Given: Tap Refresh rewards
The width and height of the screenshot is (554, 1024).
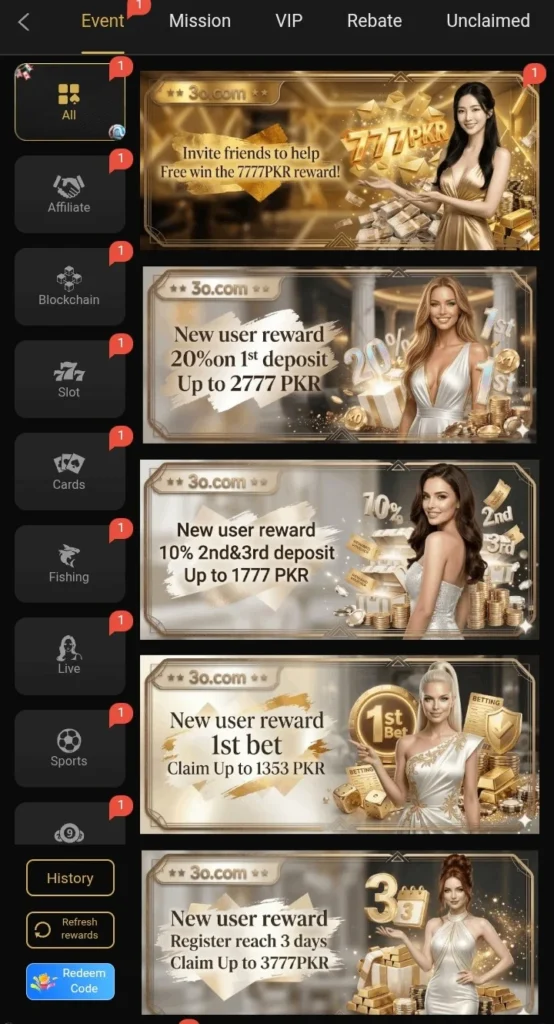Looking at the screenshot, I should (x=70, y=929).
